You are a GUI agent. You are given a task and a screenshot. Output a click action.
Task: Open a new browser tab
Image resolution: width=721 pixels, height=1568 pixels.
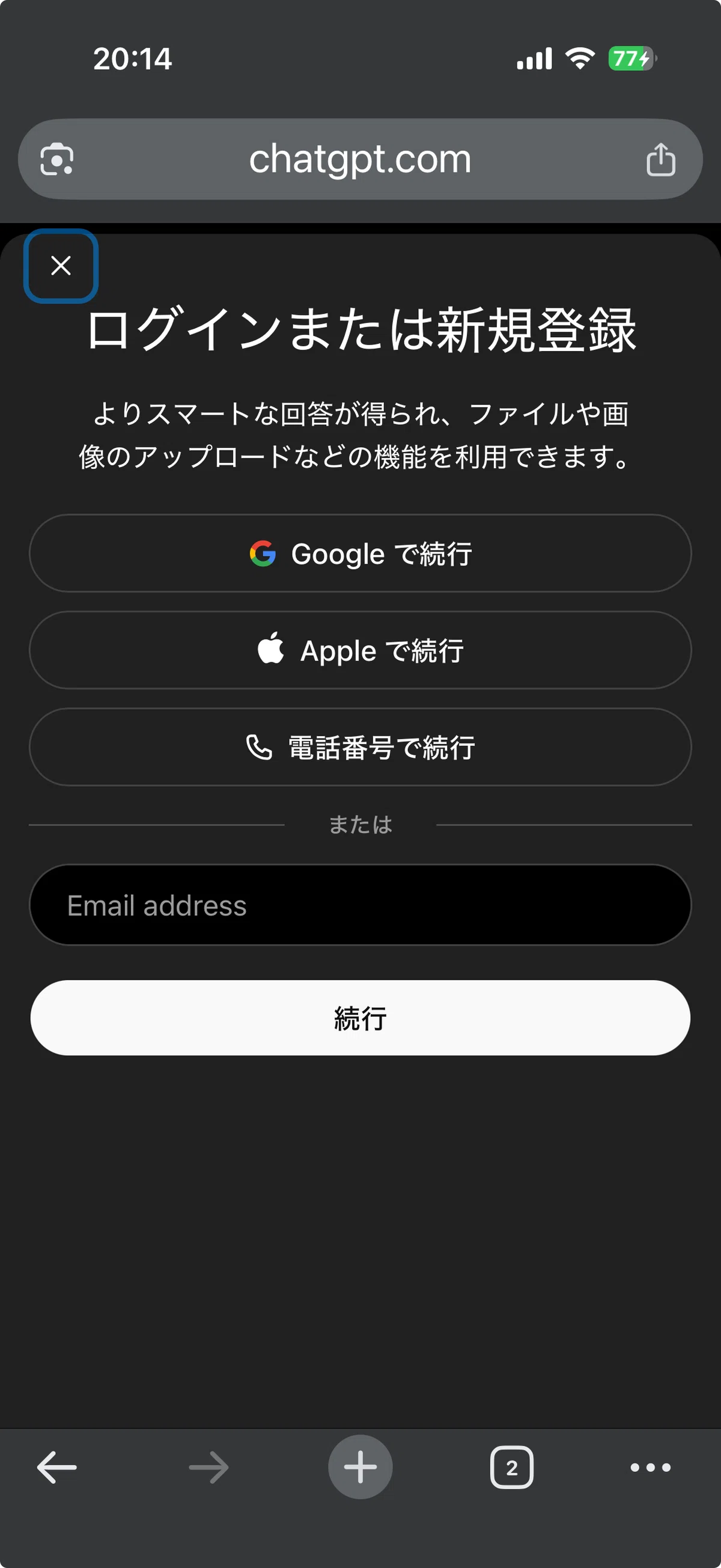tap(360, 1467)
